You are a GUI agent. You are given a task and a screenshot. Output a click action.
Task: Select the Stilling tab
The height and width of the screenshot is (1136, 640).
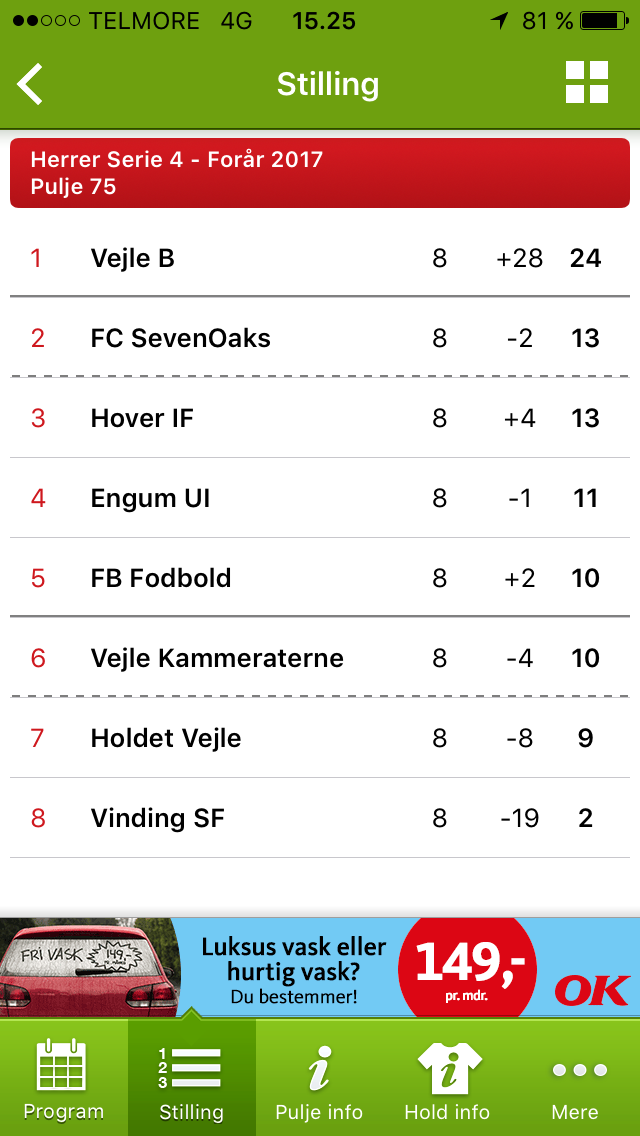click(x=191, y=1078)
